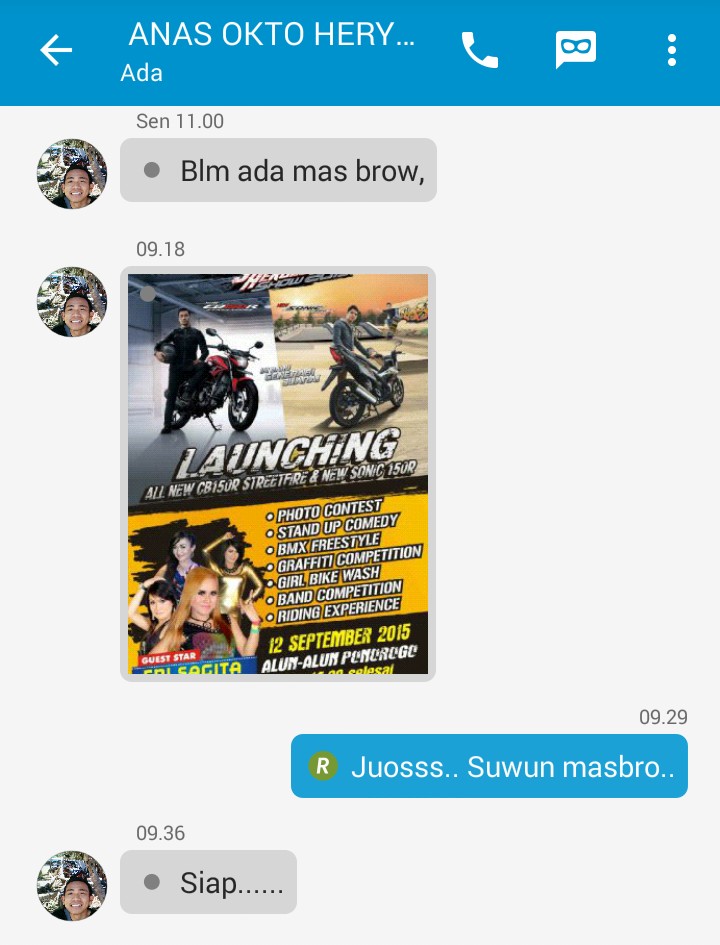Open the overflow menu
Viewport: 720px width, 945px height.
pyautogui.click(x=671, y=50)
